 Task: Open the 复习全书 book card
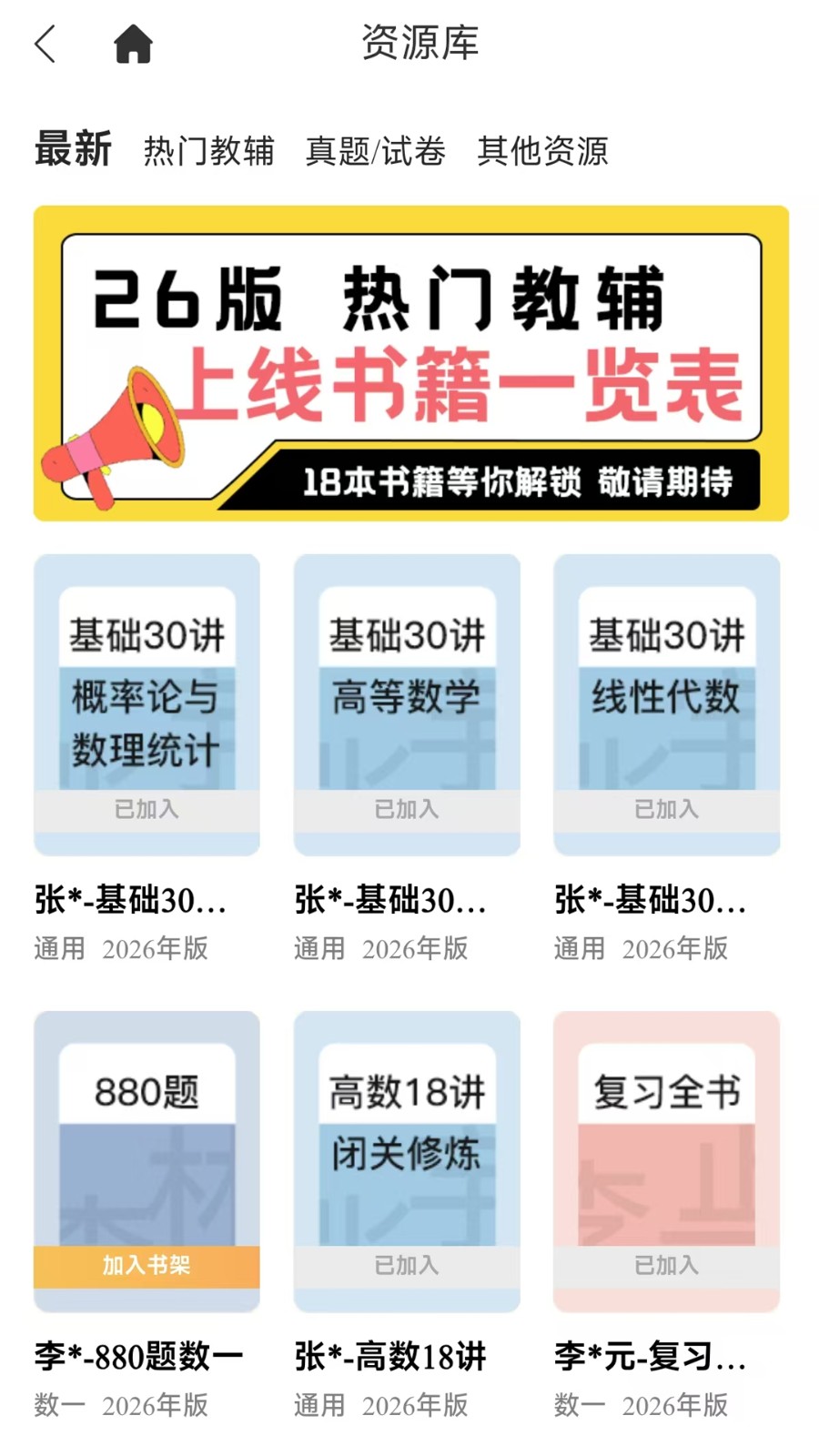pyautogui.click(x=666, y=1147)
